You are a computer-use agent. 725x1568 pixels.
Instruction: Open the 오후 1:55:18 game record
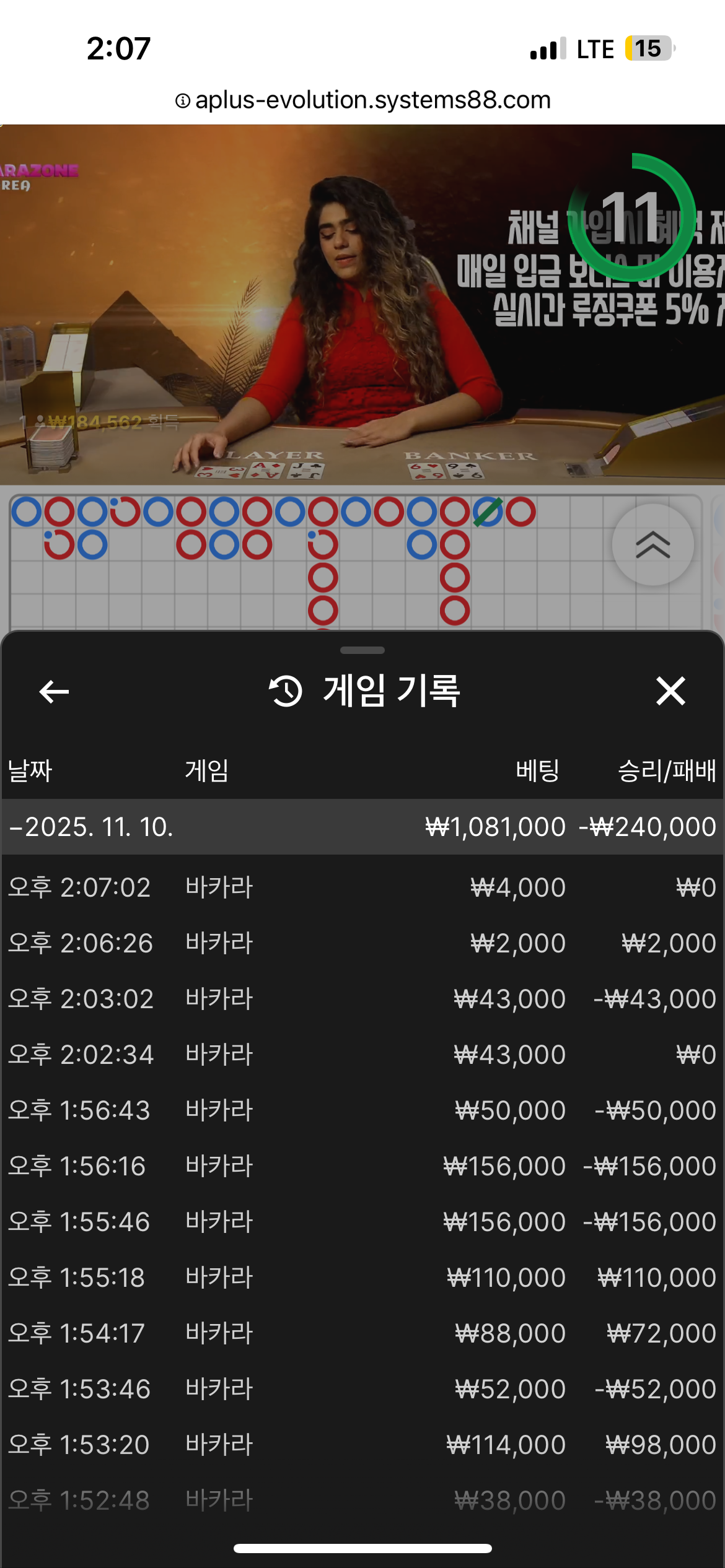coord(362,1278)
